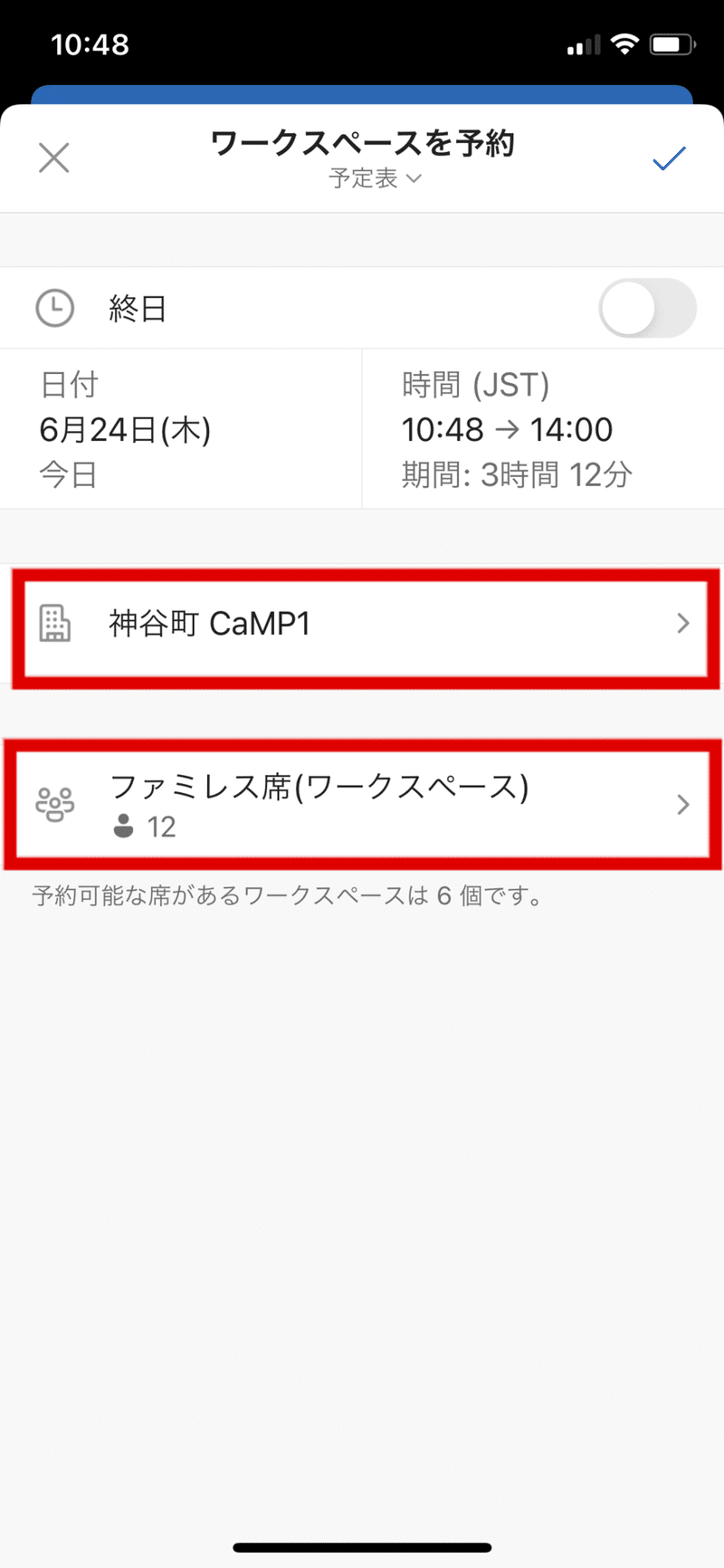Edit the time 10:48 → 14:00
This screenshot has height=1568, width=724.
coord(507,429)
